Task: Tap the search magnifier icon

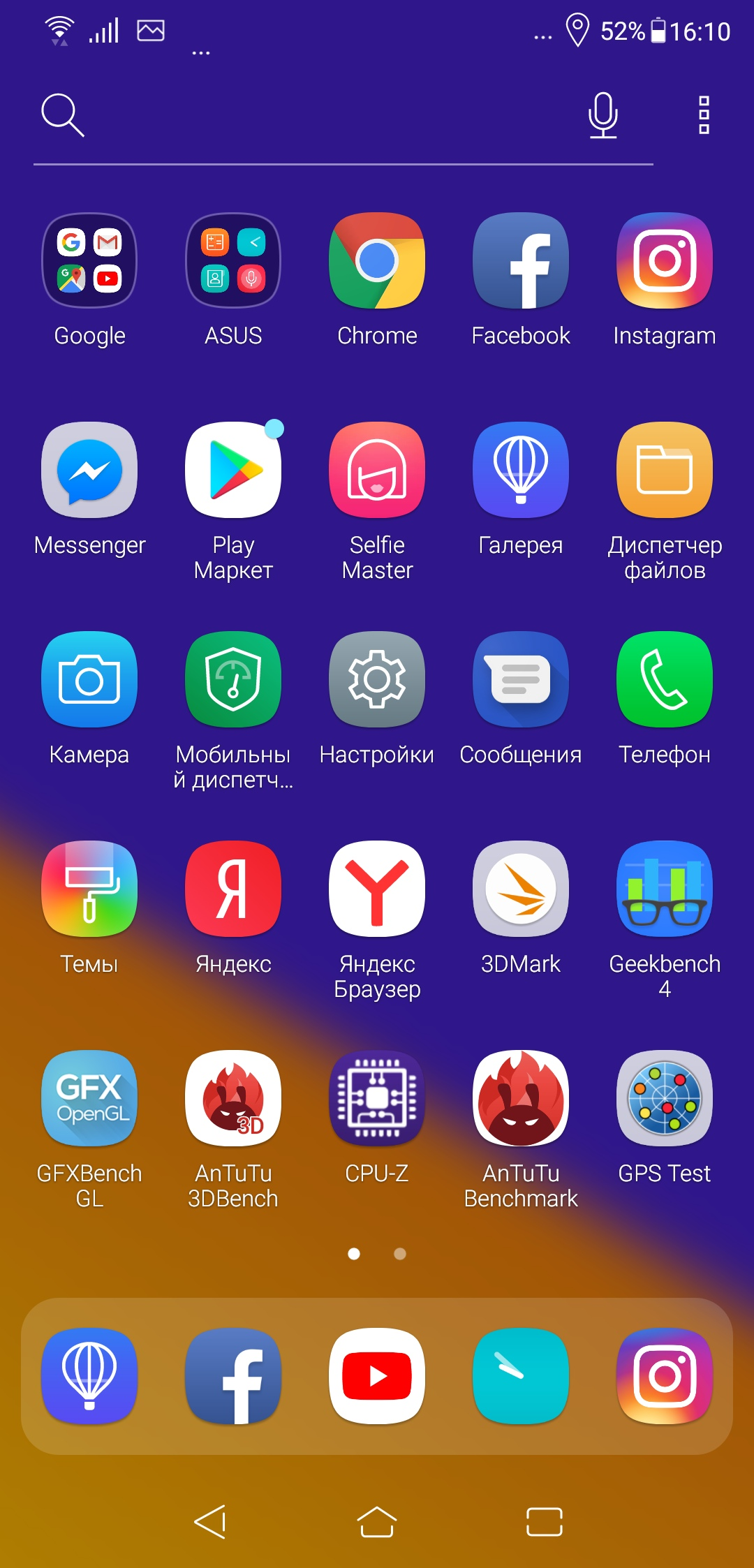Action: [x=63, y=114]
